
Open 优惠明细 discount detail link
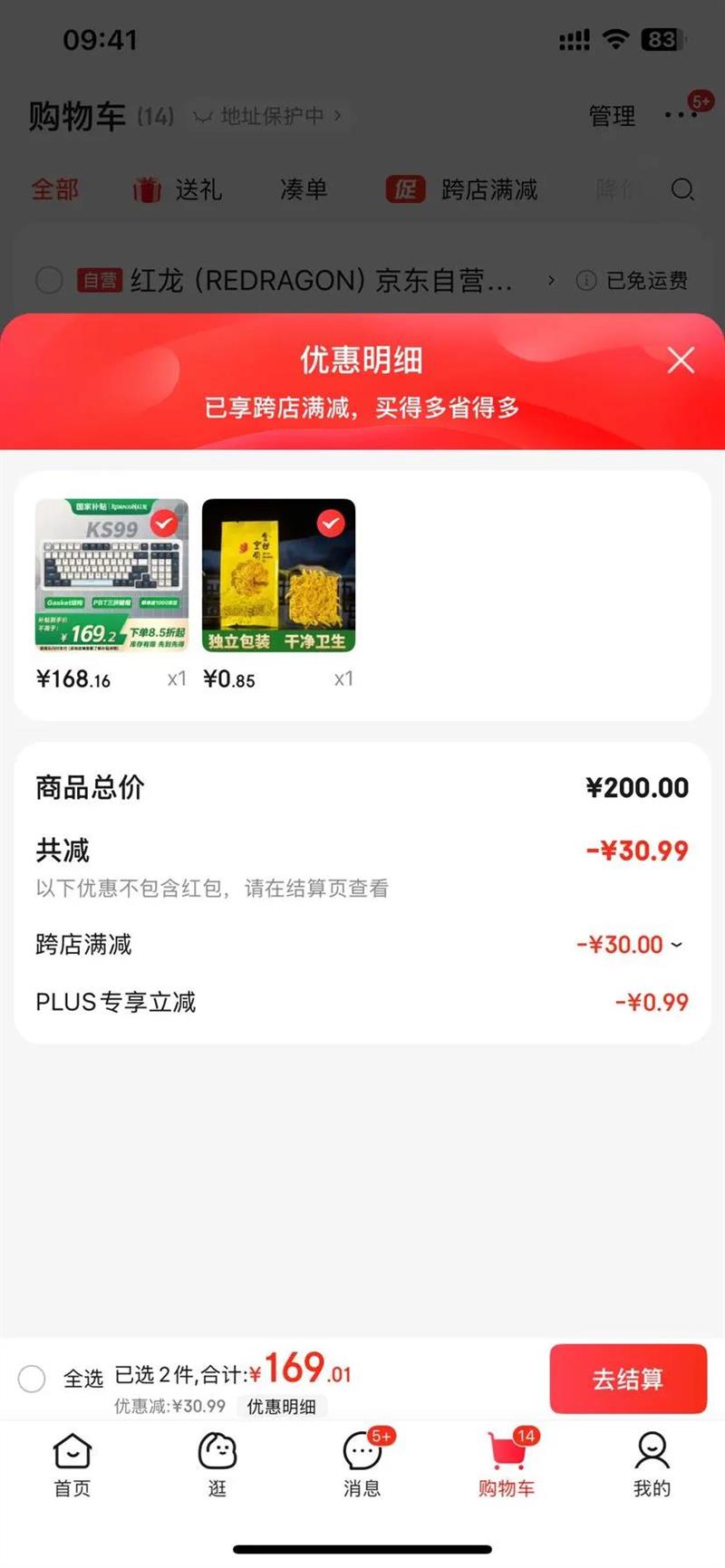click(x=281, y=1407)
